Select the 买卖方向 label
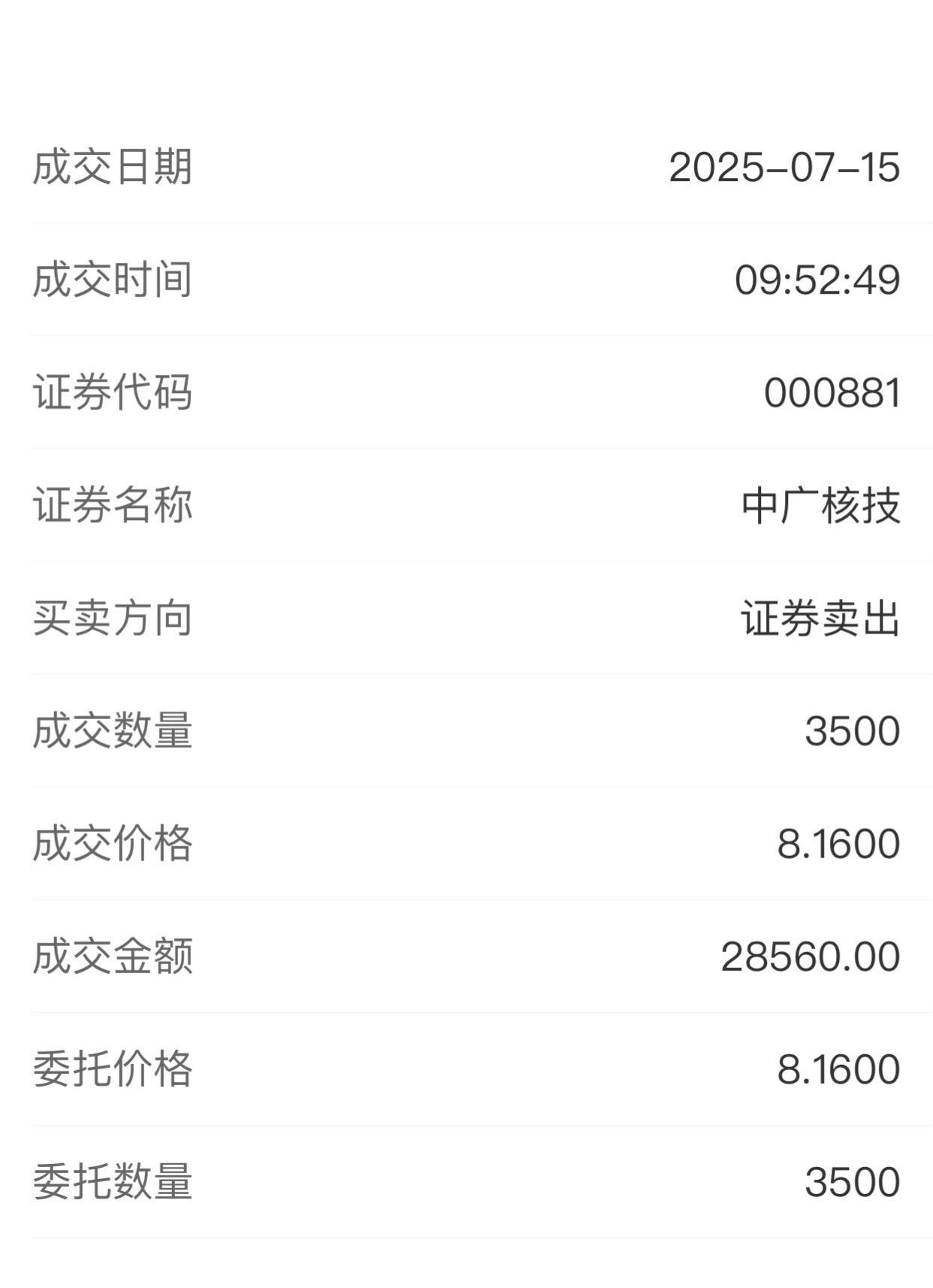The width and height of the screenshot is (933, 1288). [111, 616]
